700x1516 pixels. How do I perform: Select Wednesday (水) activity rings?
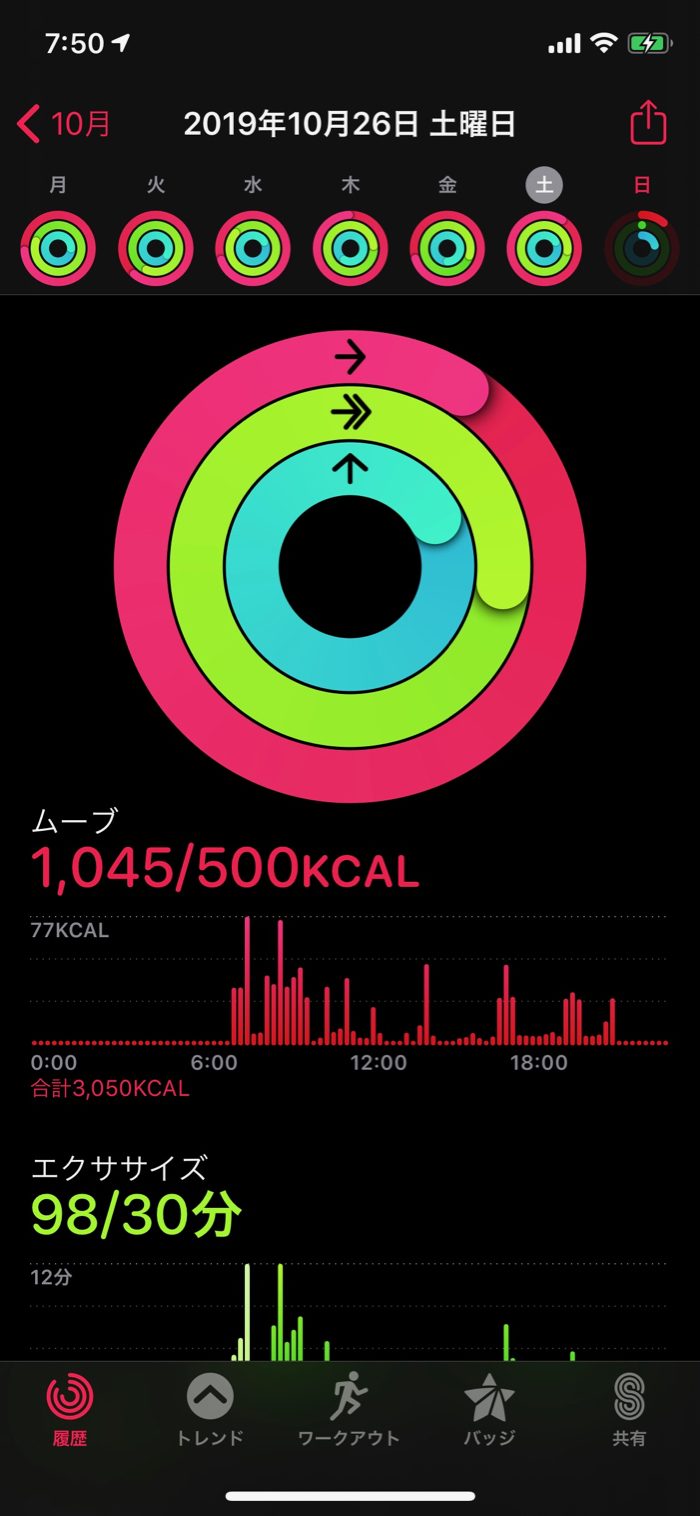pos(253,248)
